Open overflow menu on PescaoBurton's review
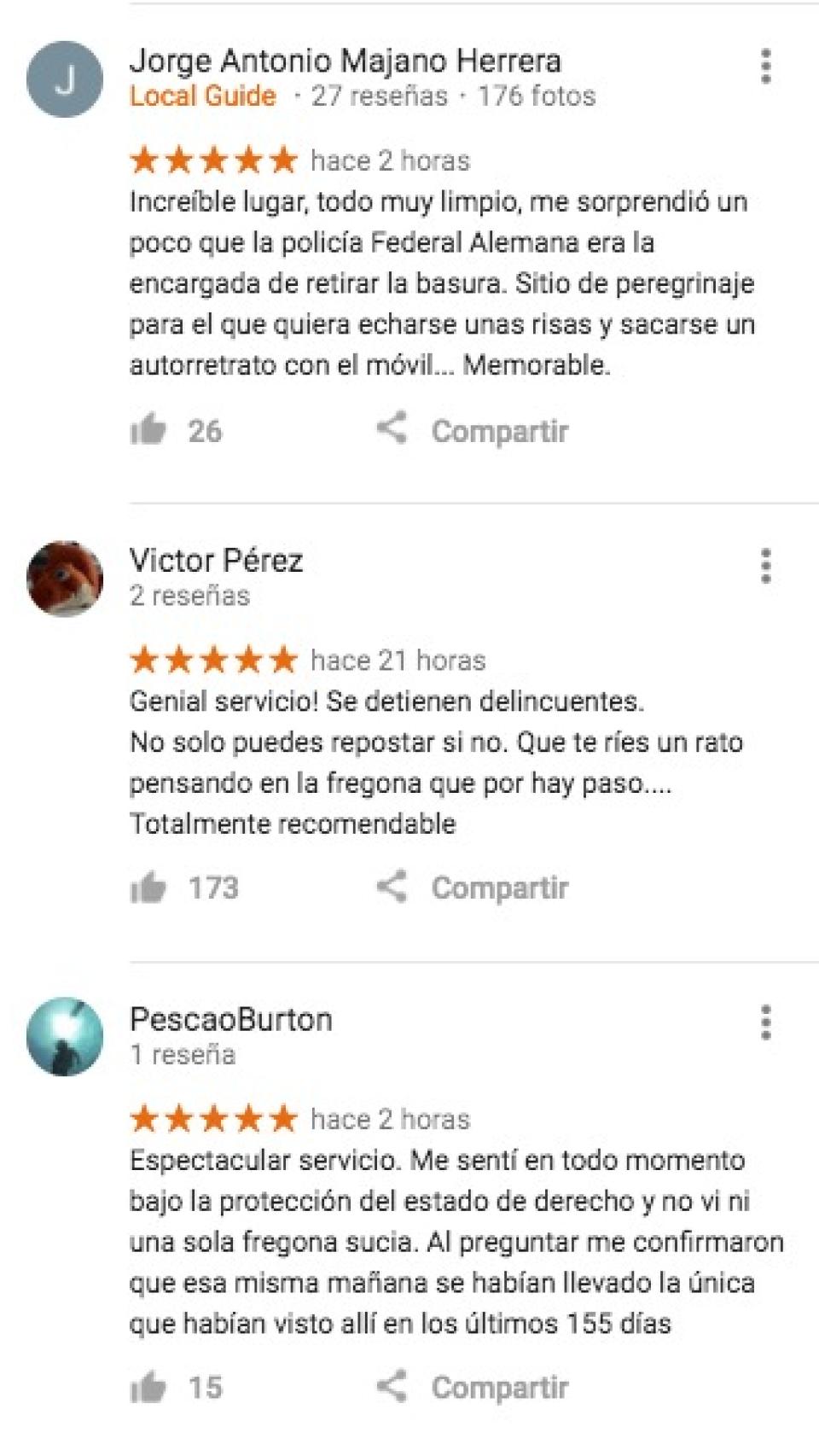Screen dimensions: 819x1456 click(x=765, y=1022)
